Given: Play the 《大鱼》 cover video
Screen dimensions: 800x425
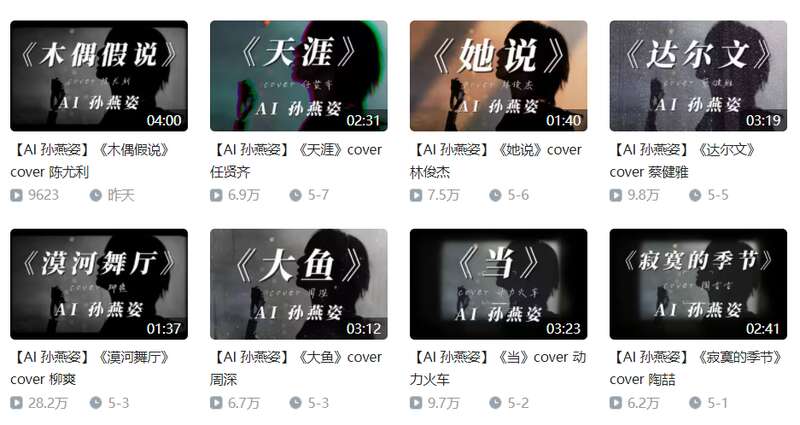Looking at the screenshot, I should coord(298,284).
